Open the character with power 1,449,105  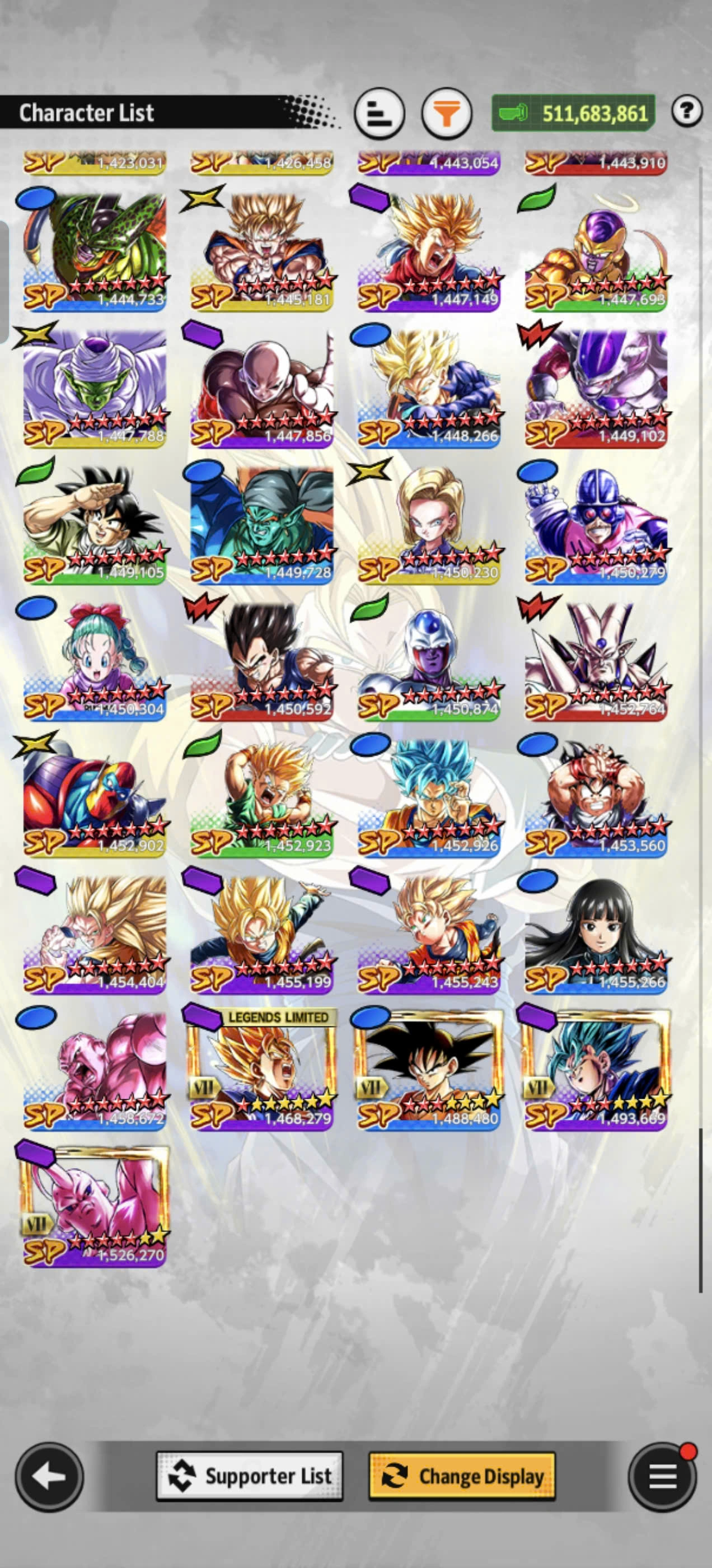(95, 524)
